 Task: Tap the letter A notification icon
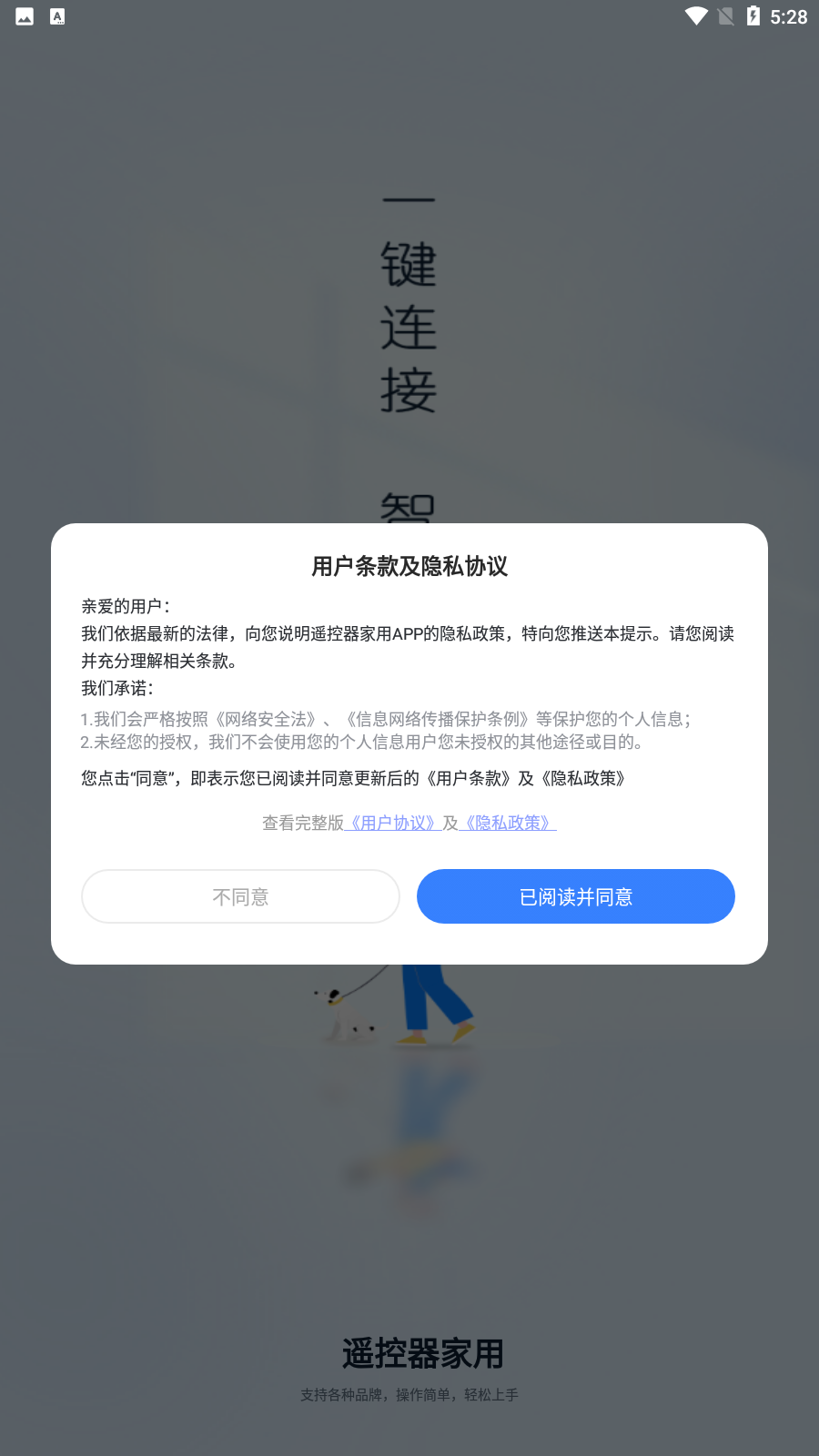click(x=57, y=15)
